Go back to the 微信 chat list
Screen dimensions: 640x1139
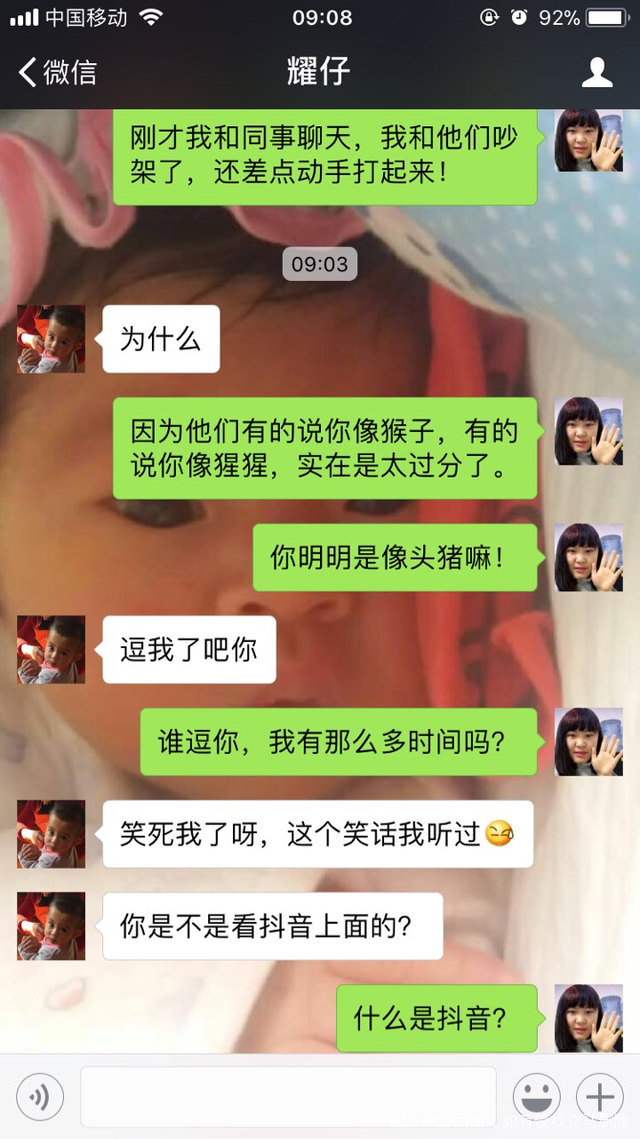coord(57,72)
